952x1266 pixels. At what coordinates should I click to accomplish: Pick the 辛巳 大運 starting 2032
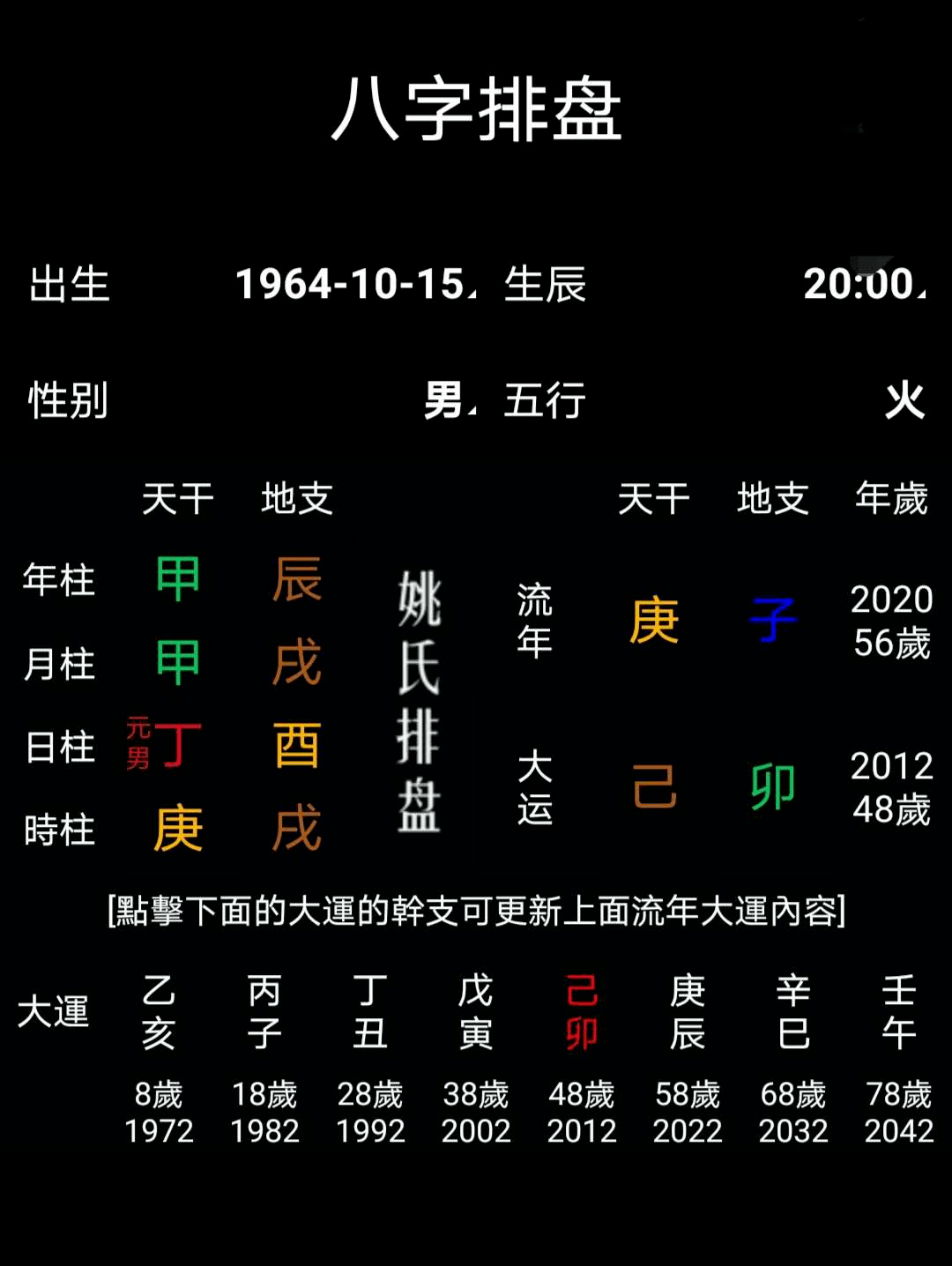pyautogui.click(x=793, y=1012)
